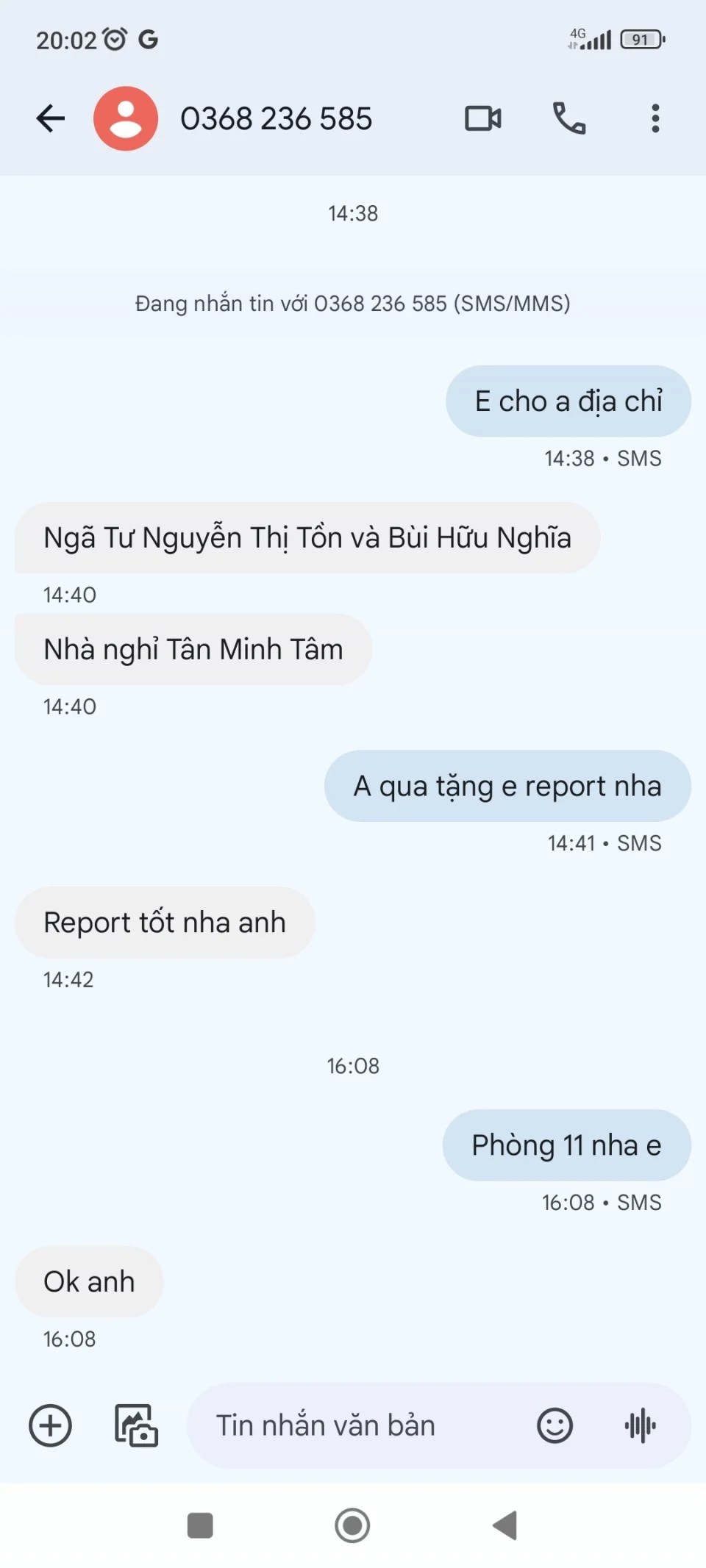Screen dimensions: 706x1568
Task: Go back to the conversations list
Action: click(51, 118)
